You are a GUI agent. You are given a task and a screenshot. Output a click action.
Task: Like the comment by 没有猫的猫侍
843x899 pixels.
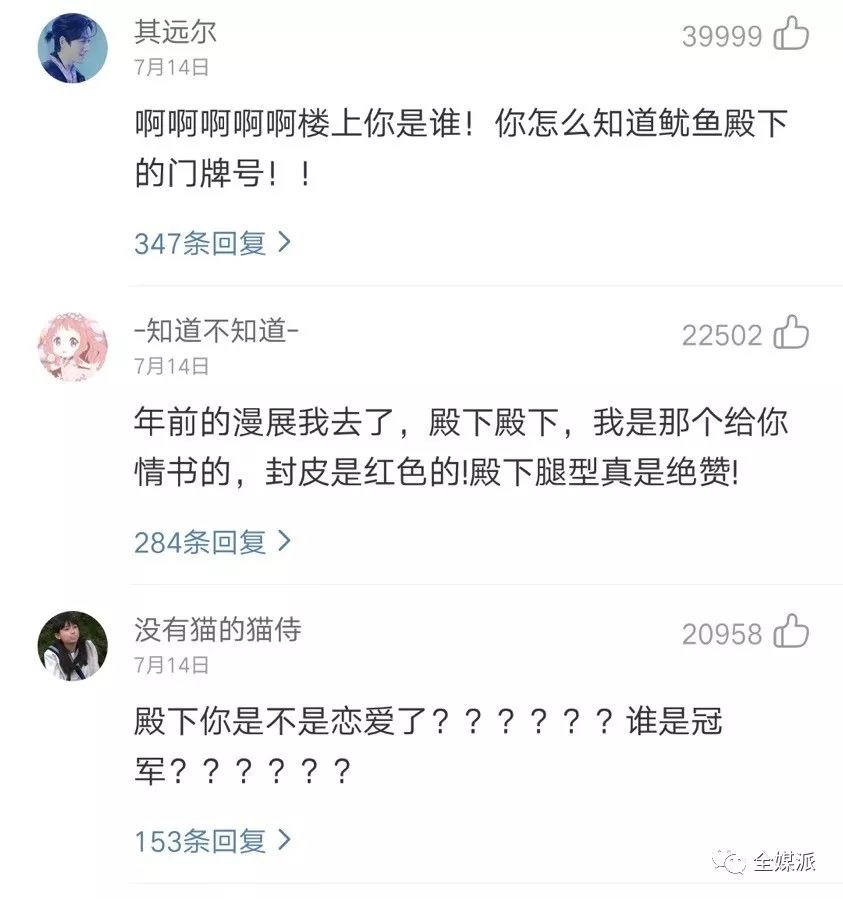(x=791, y=631)
